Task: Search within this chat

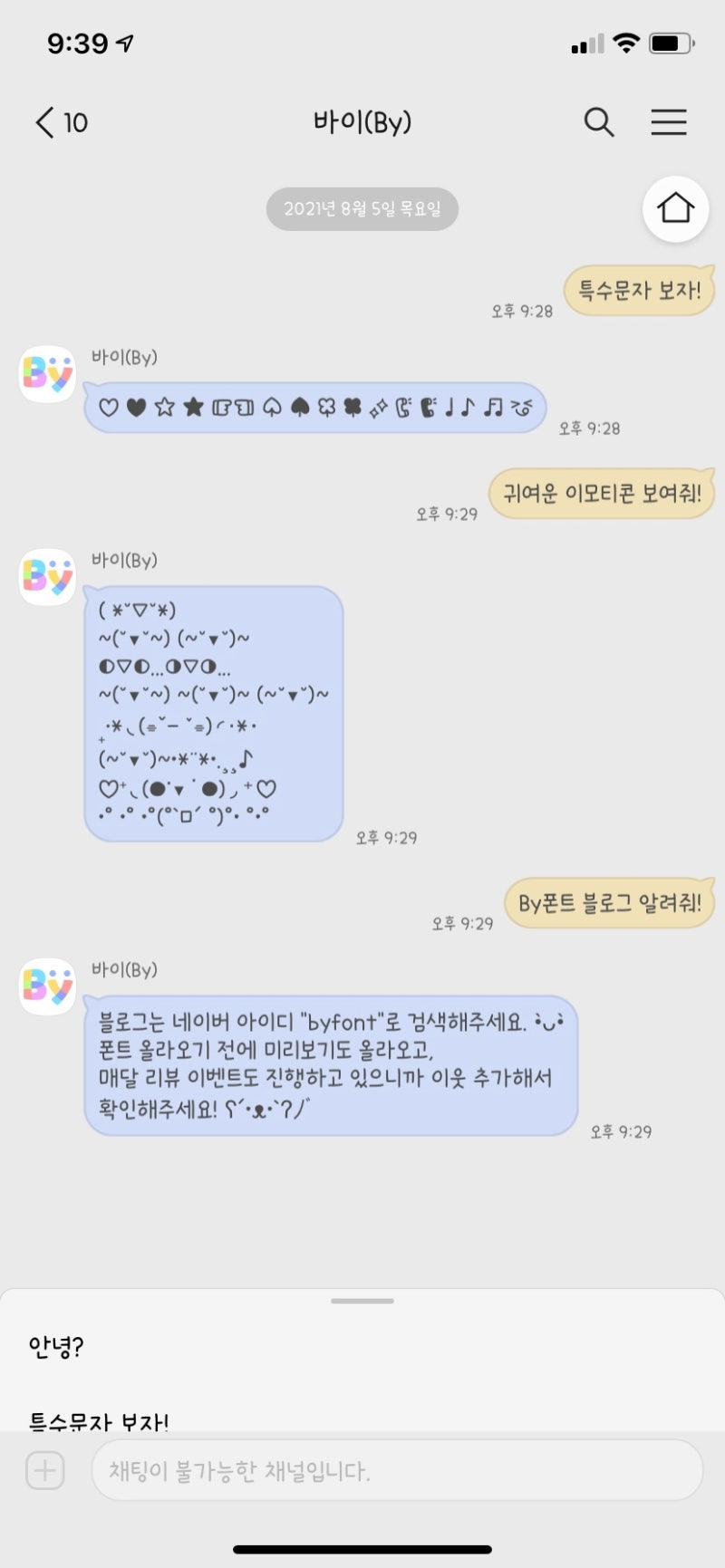Action: pos(598,122)
